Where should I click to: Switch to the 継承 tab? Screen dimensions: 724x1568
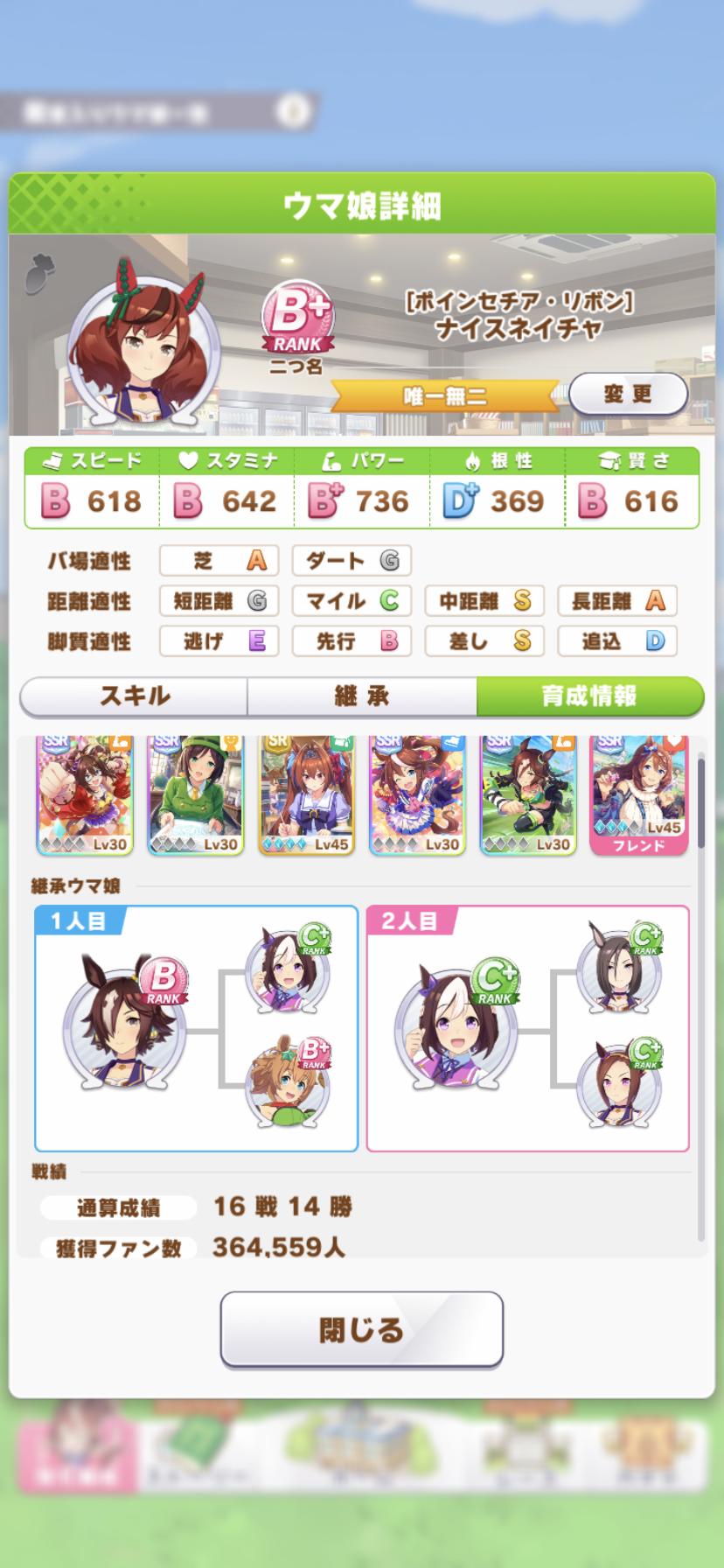(361, 696)
